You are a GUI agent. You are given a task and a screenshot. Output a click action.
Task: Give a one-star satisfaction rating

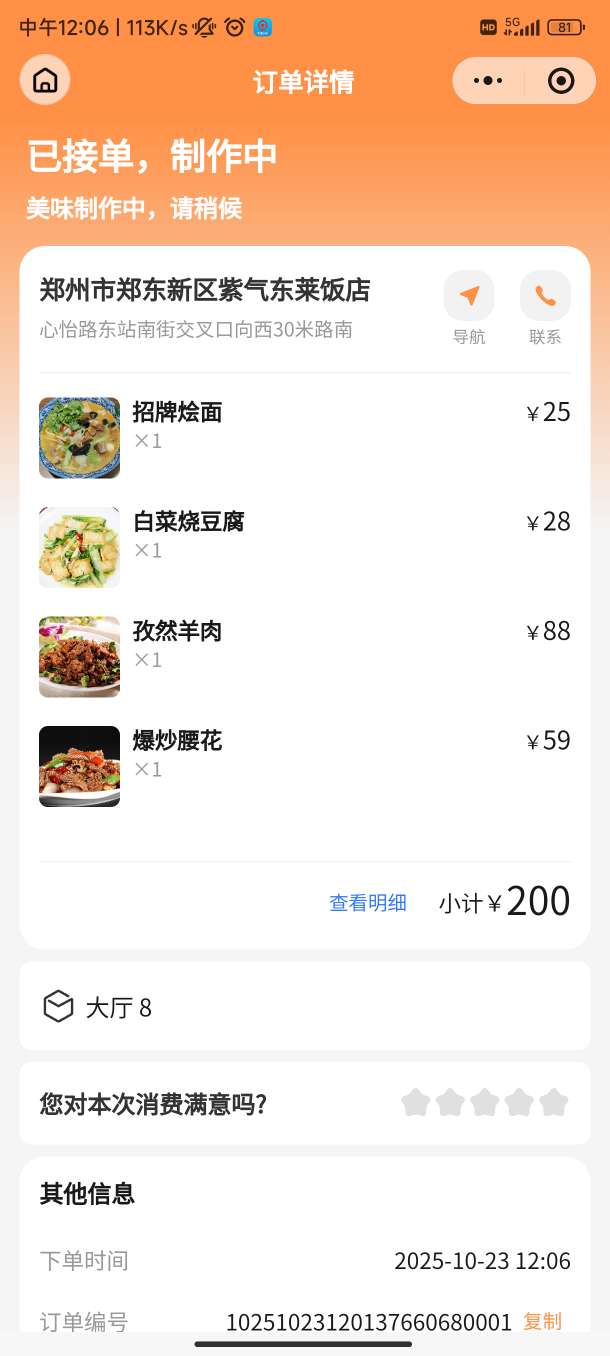click(x=415, y=1103)
